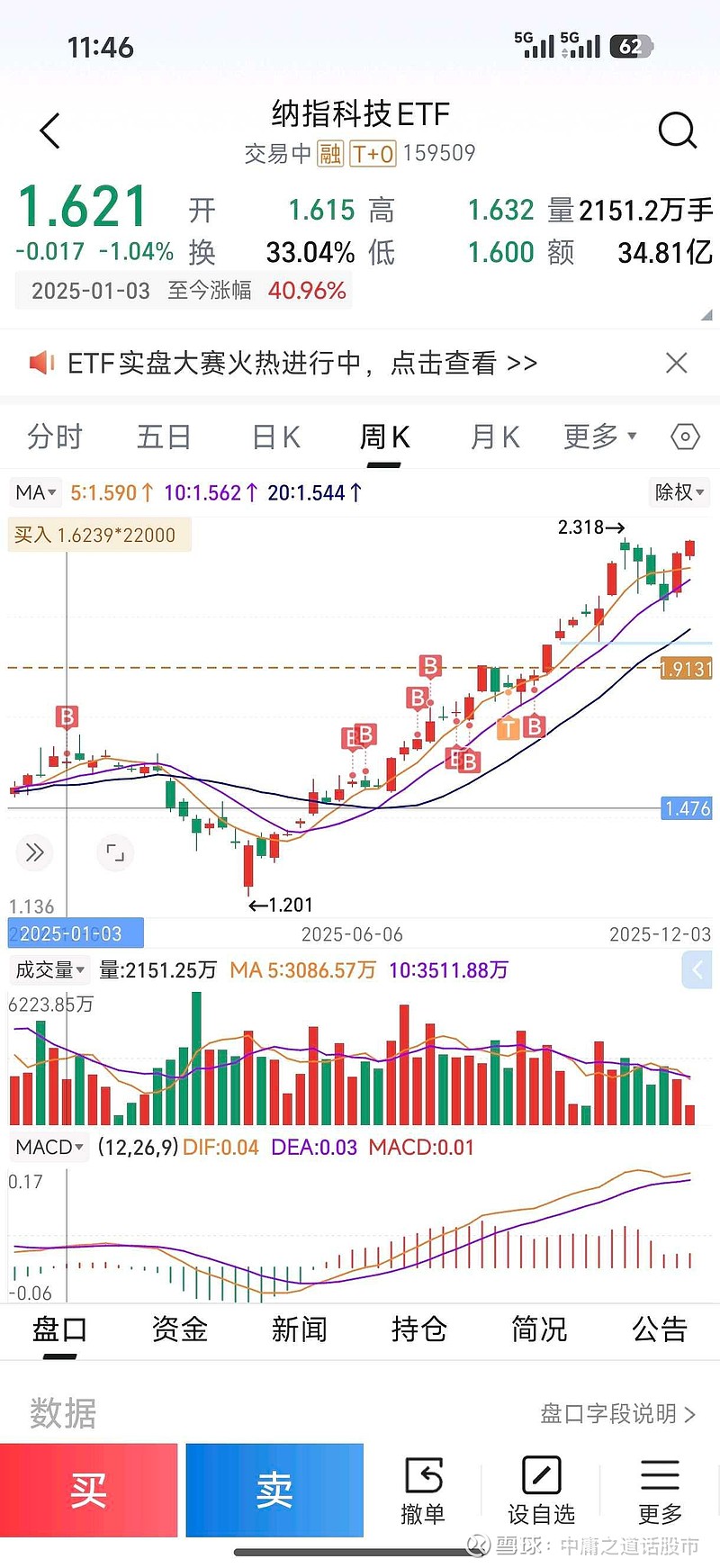Tap the back arrow to return
720x1568 pixels.
click(49, 131)
